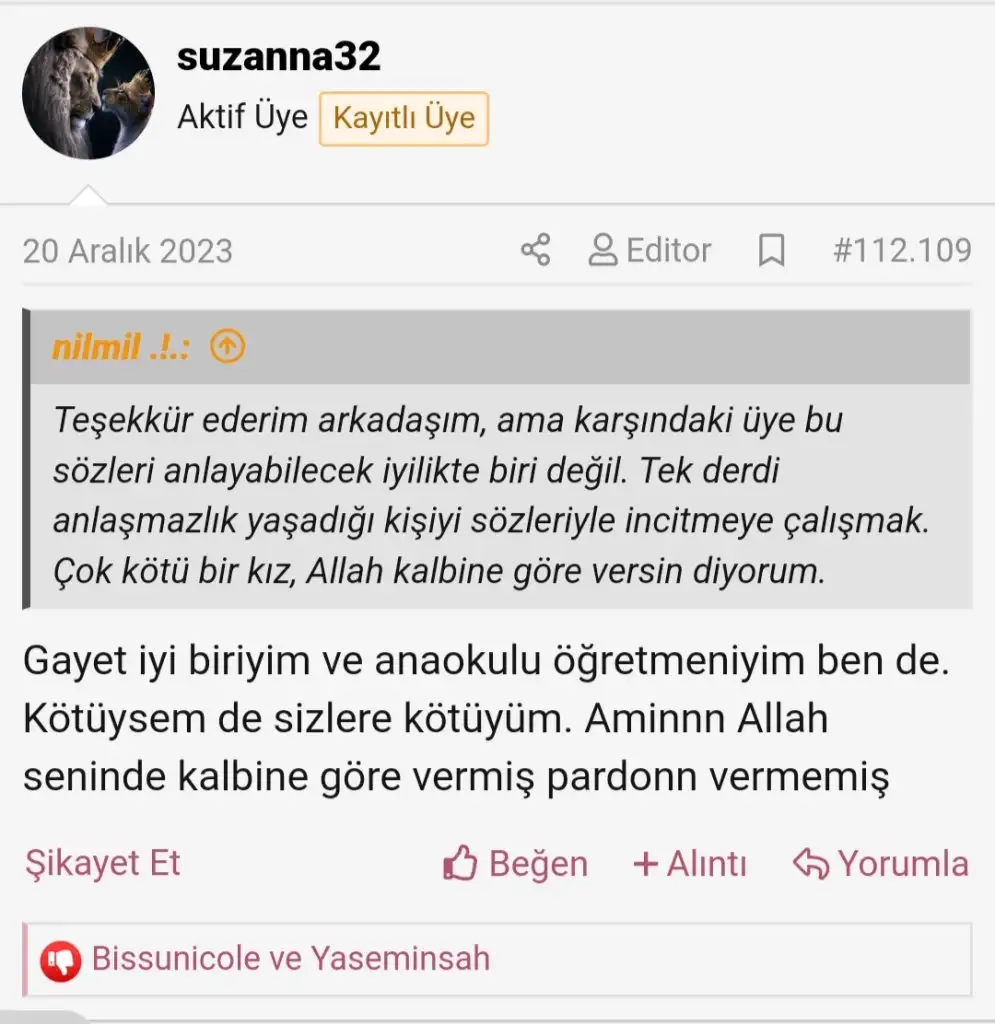This screenshot has height=1024, width=995.
Task: Add the post to quotes with Alıntı
Action: [689, 863]
